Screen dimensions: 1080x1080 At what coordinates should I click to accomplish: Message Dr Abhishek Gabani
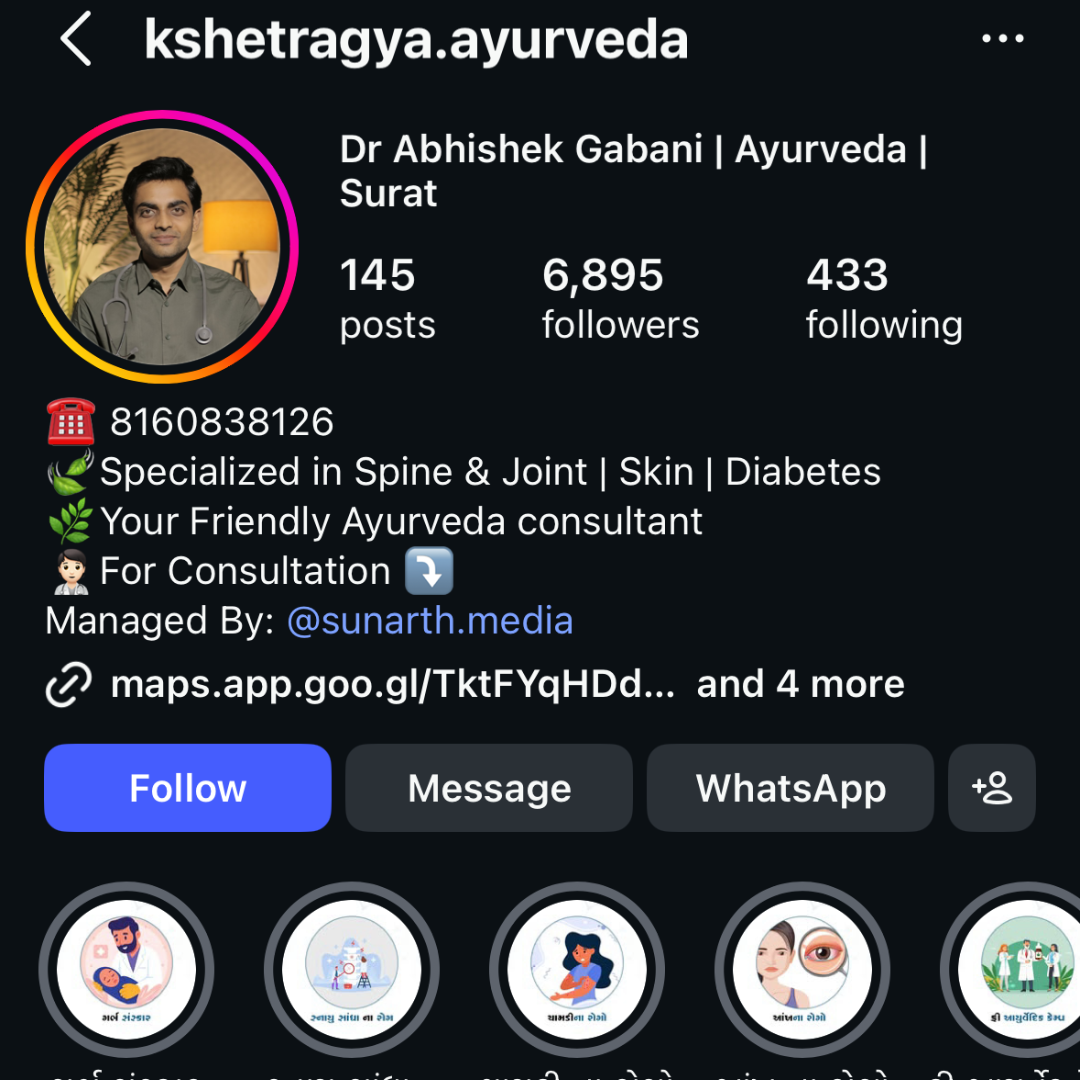point(489,788)
